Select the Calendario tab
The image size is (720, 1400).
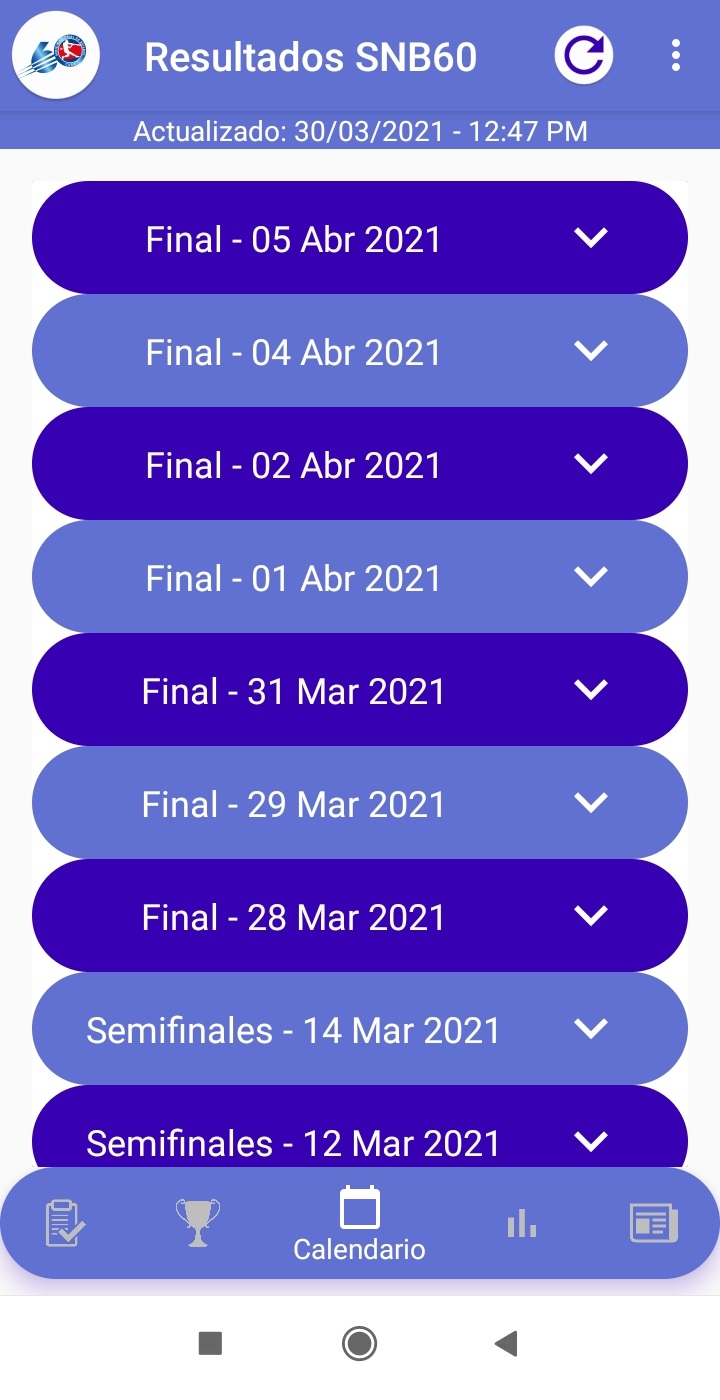pos(359,1224)
